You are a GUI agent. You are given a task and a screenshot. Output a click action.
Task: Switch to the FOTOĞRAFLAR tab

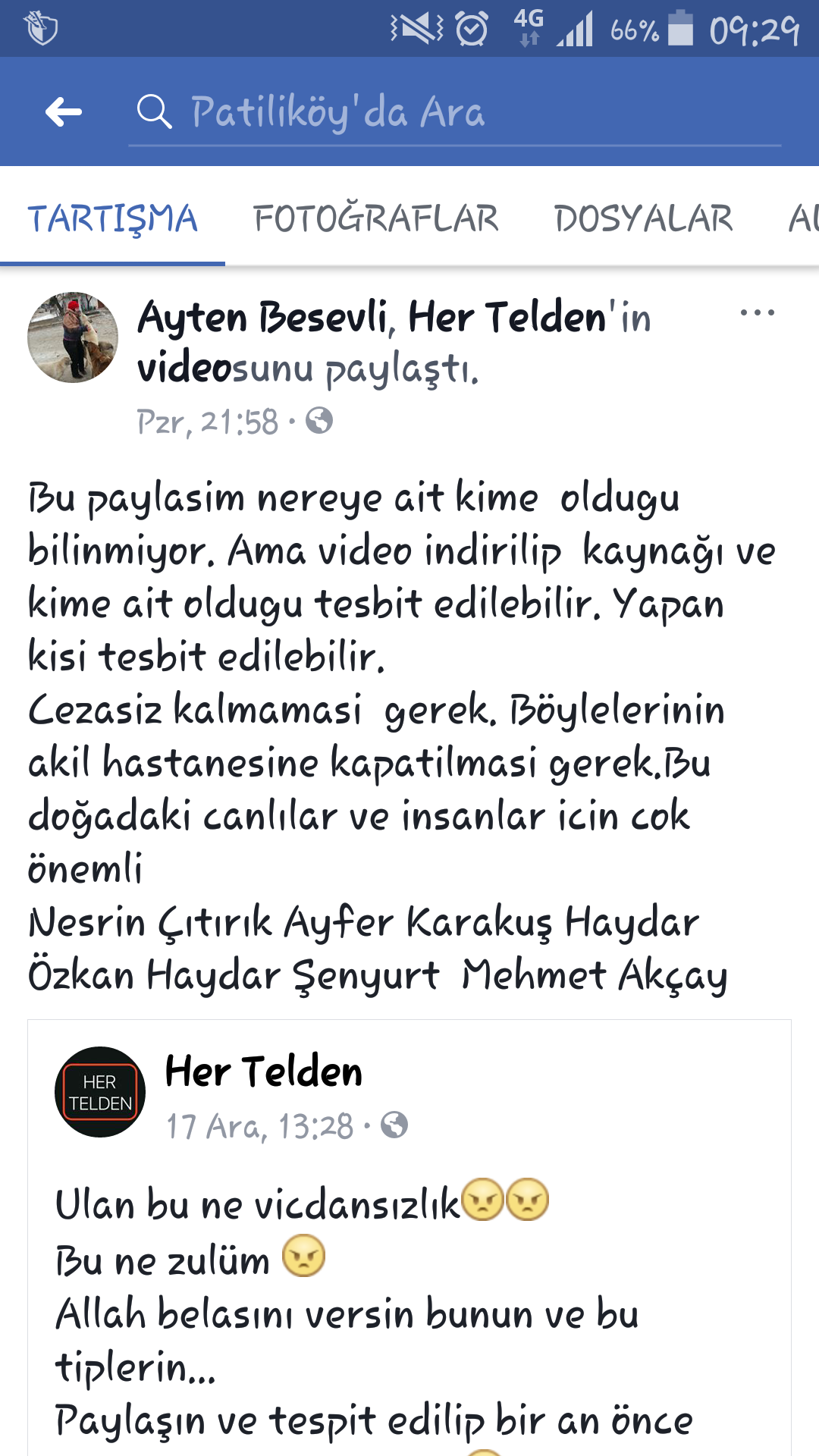[375, 218]
